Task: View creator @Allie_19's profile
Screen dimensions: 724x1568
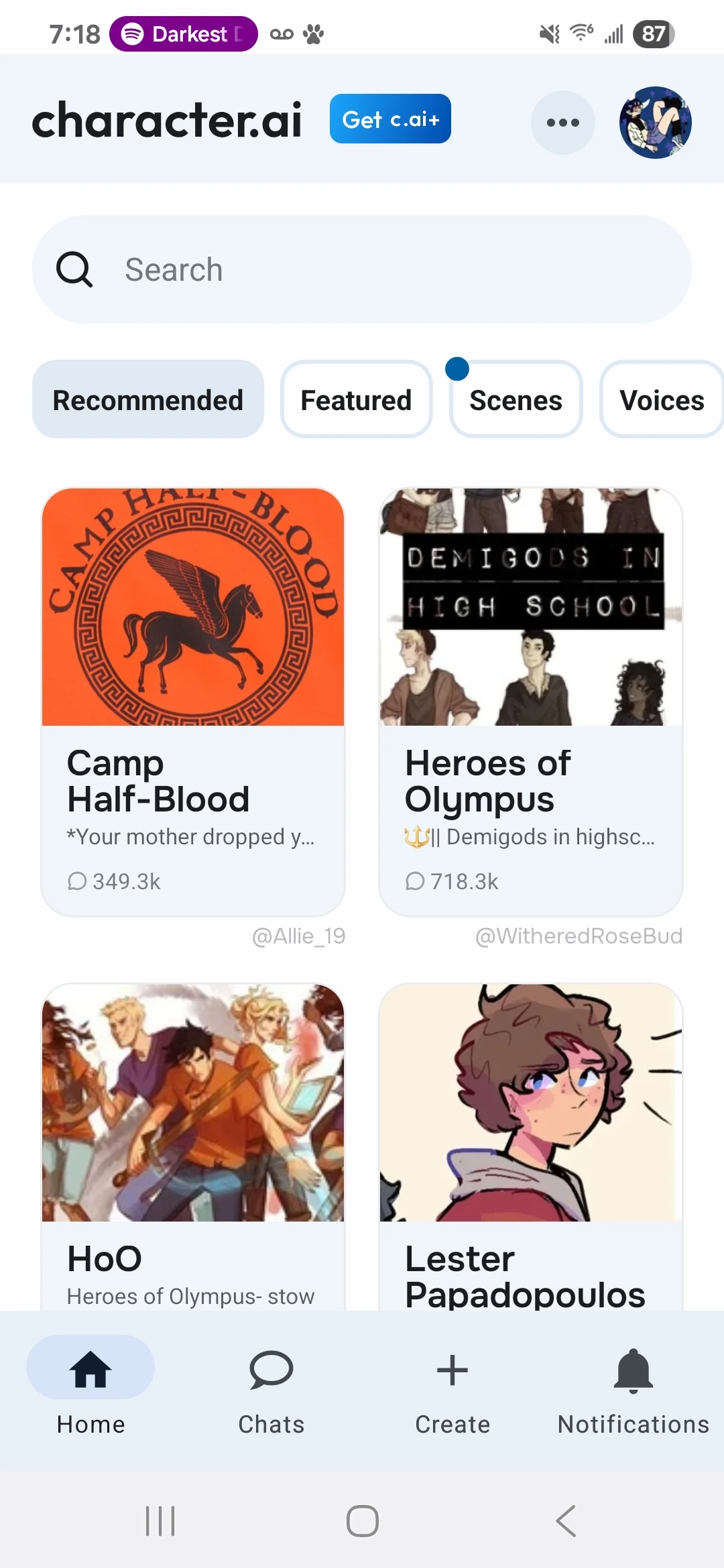Action: click(x=298, y=936)
